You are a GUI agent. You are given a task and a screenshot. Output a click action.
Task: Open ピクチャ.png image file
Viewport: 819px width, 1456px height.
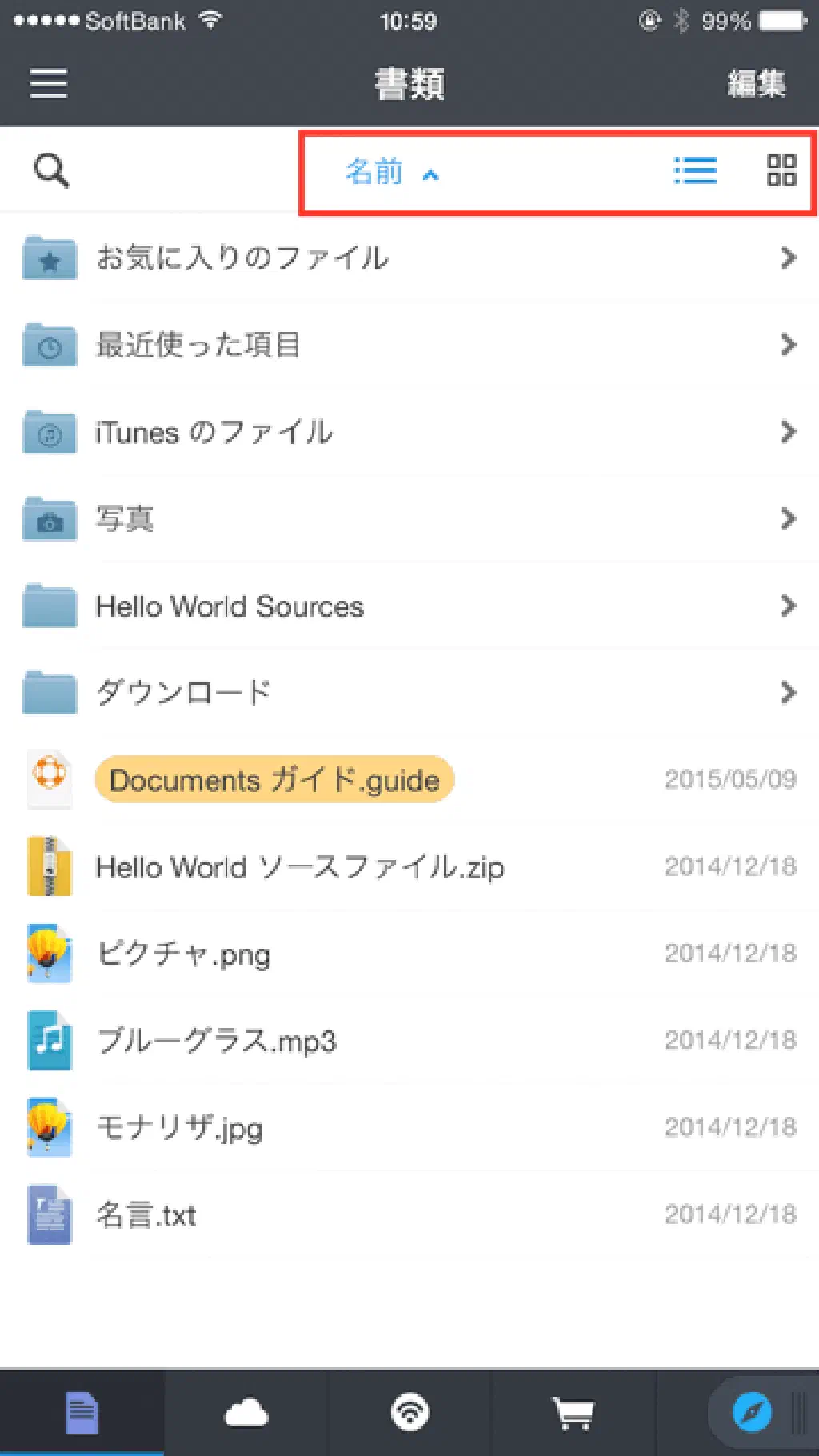[184, 954]
